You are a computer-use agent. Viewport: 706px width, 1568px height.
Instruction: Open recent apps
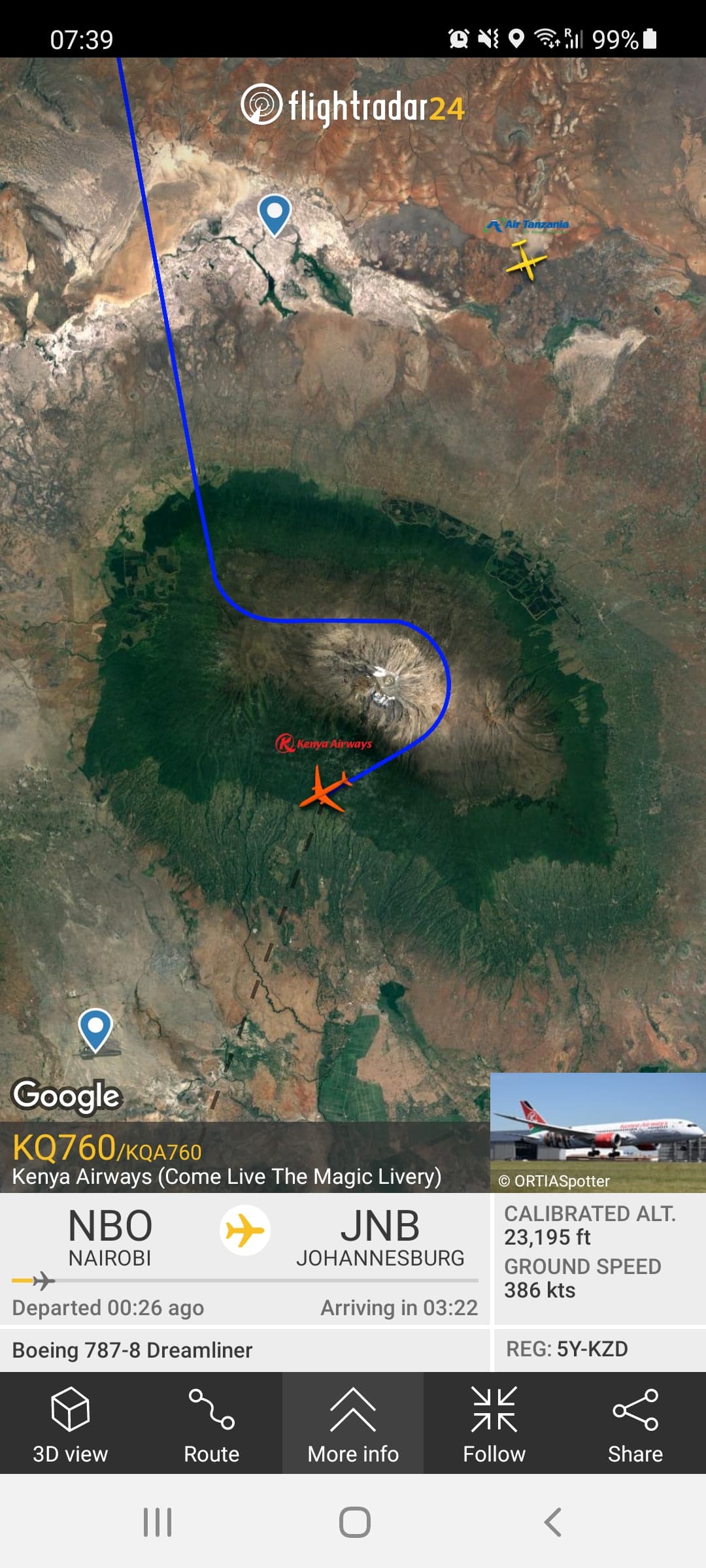point(157,1522)
